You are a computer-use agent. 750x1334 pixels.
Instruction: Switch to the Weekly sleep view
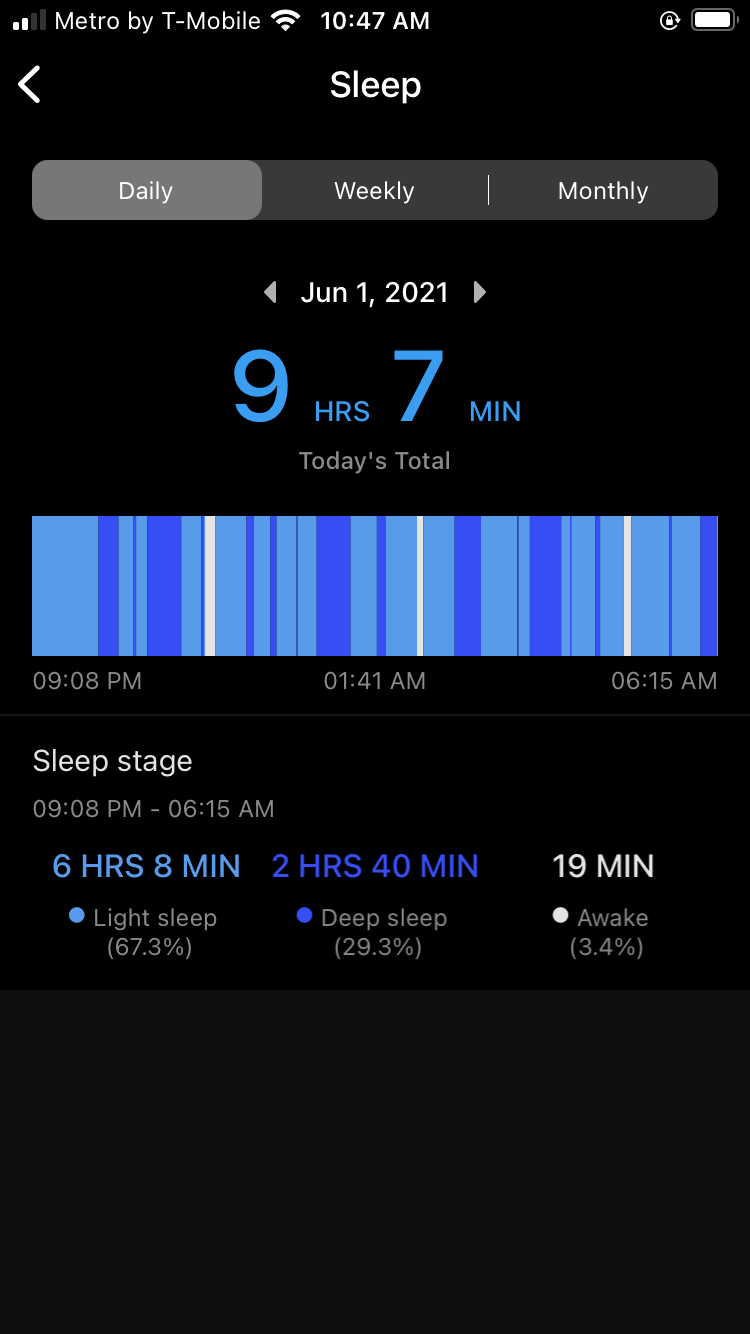pos(374,190)
